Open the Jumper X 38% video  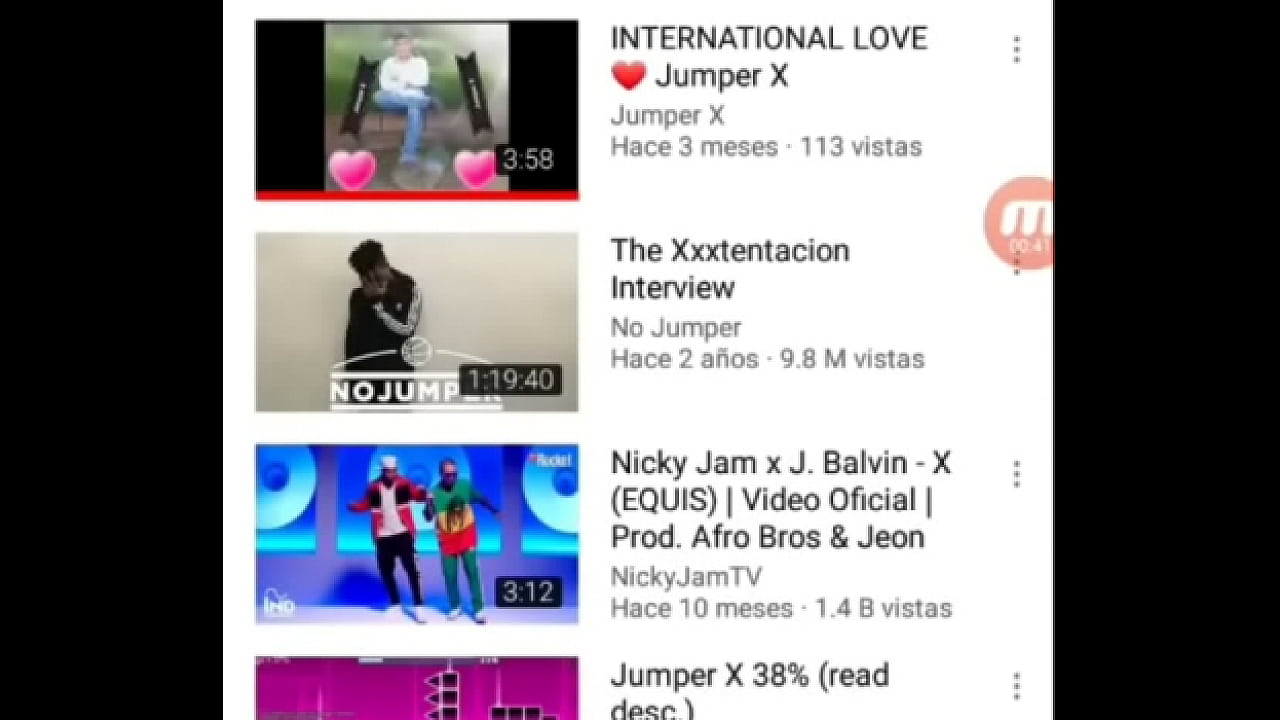(416, 688)
